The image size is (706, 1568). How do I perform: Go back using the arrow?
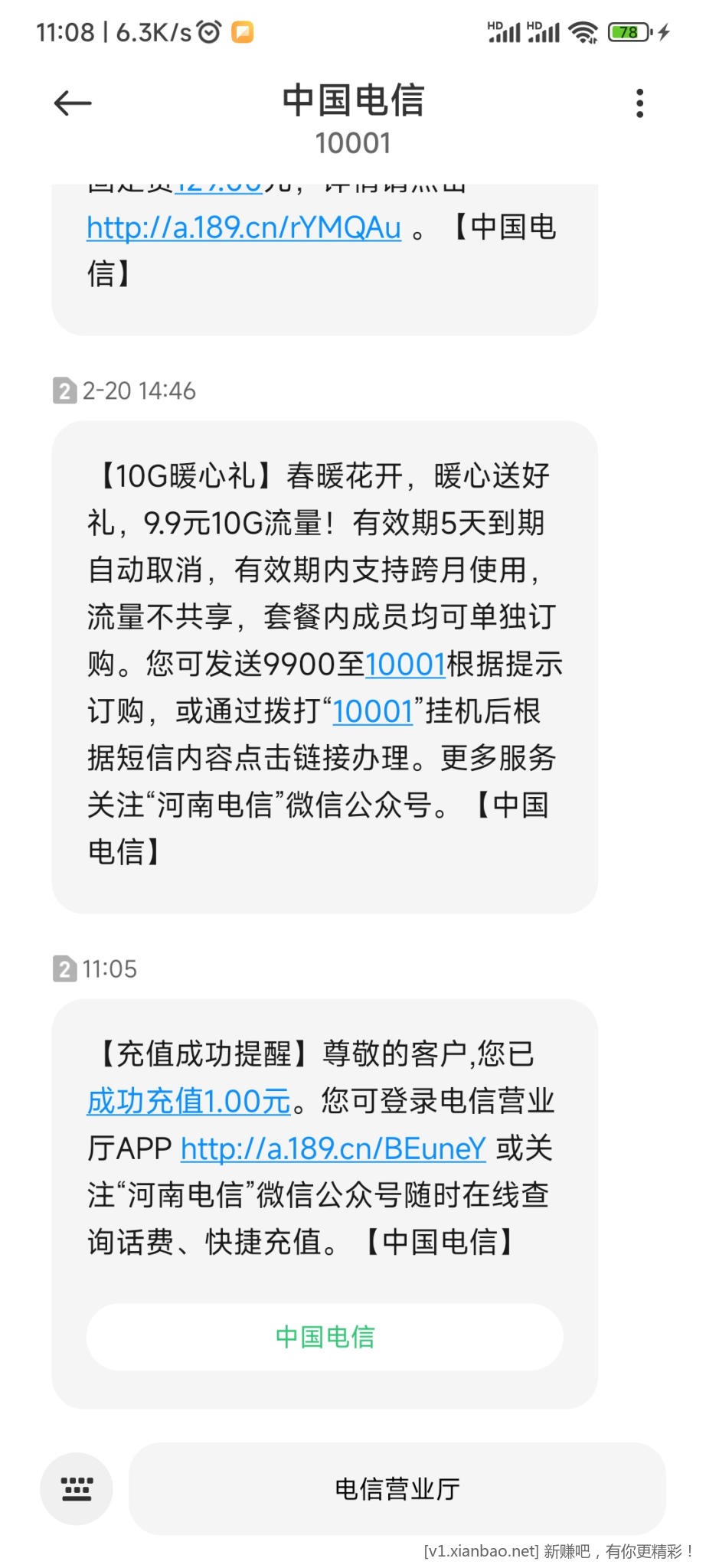73,103
